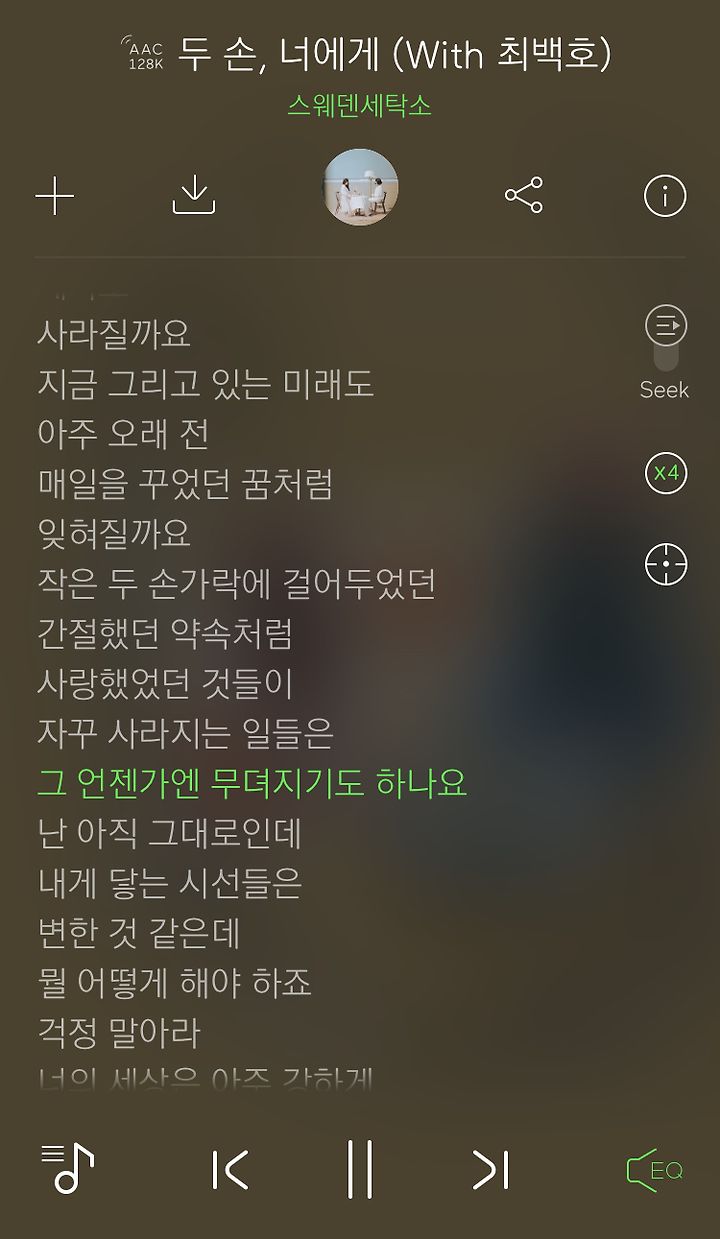The image size is (720, 1239).
Task: Open the EQ equalizer settings
Action: click(655, 1169)
